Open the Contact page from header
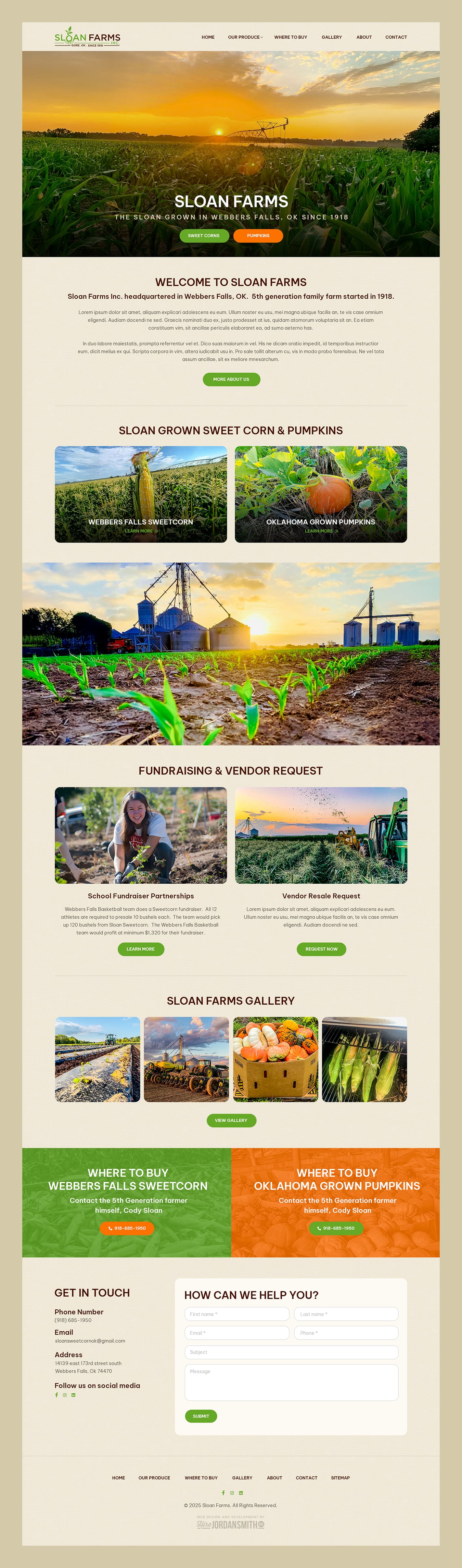The image size is (462, 1568). point(396,37)
